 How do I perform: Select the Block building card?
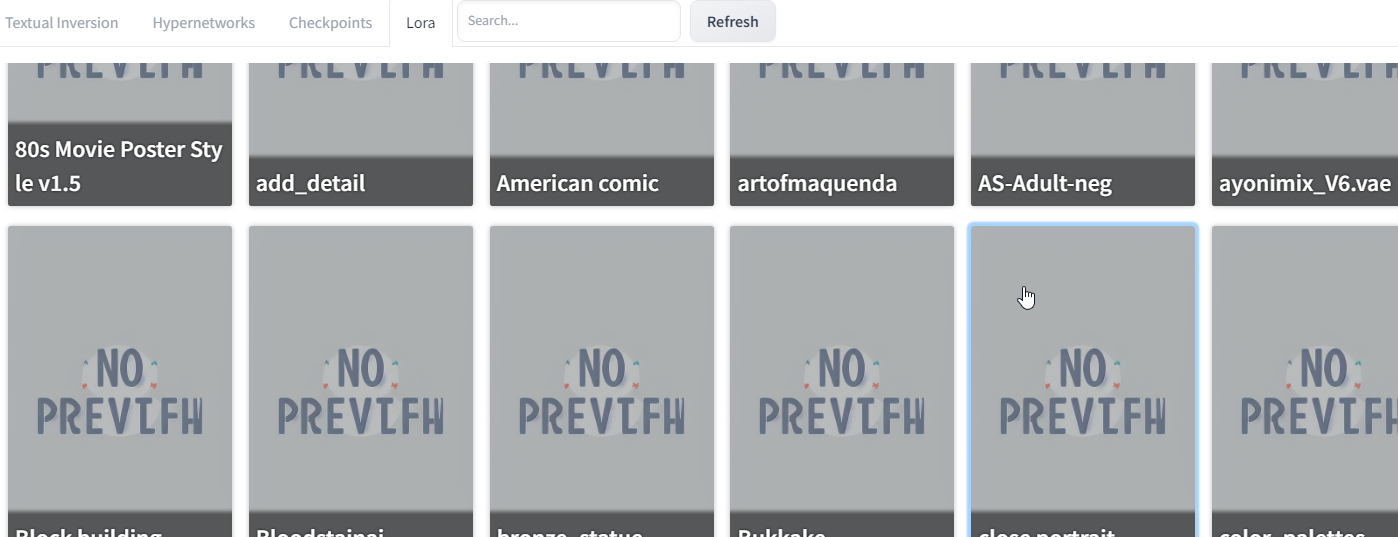[120, 380]
